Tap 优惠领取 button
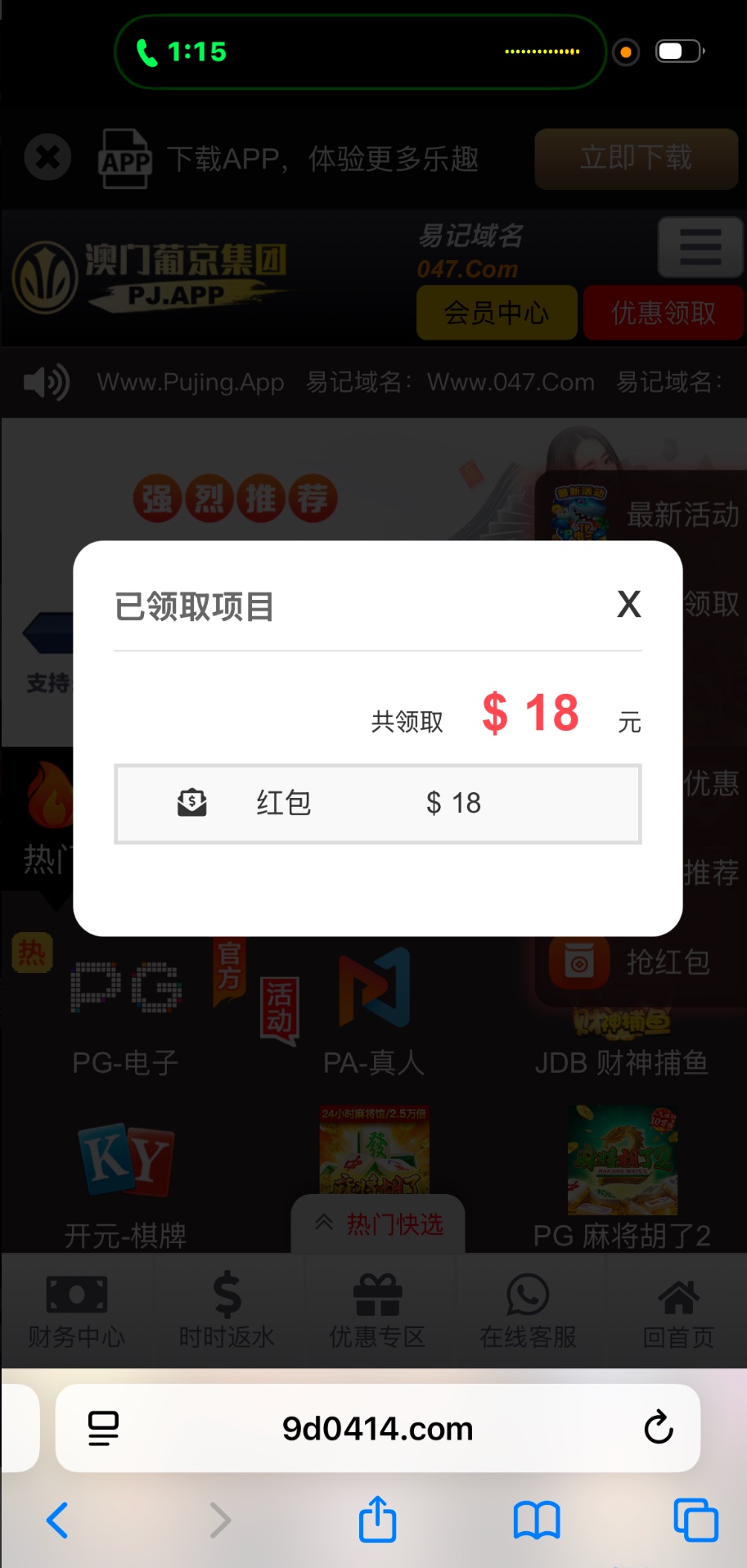This screenshot has width=747, height=1568. [663, 313]
